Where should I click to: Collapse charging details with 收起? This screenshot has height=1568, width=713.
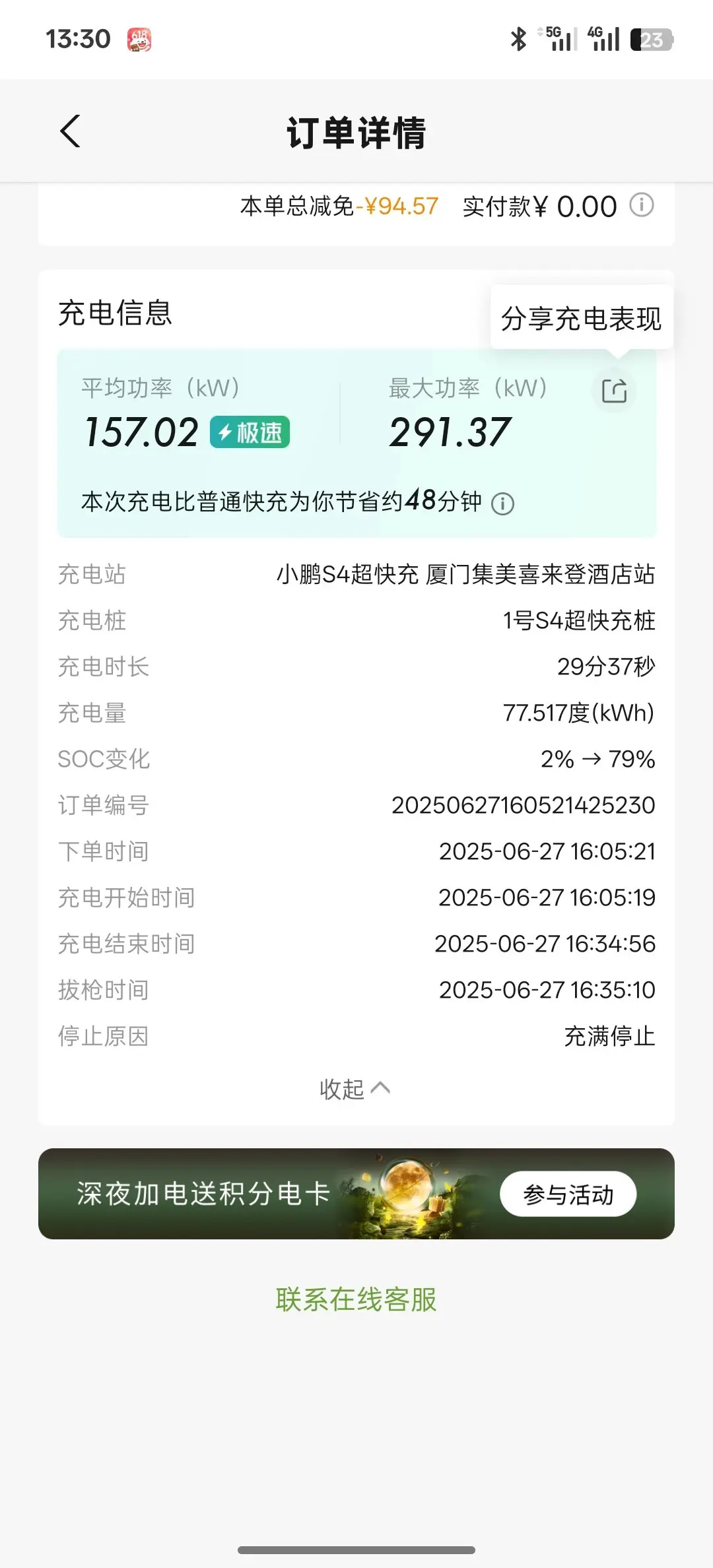click(355, 1089)
